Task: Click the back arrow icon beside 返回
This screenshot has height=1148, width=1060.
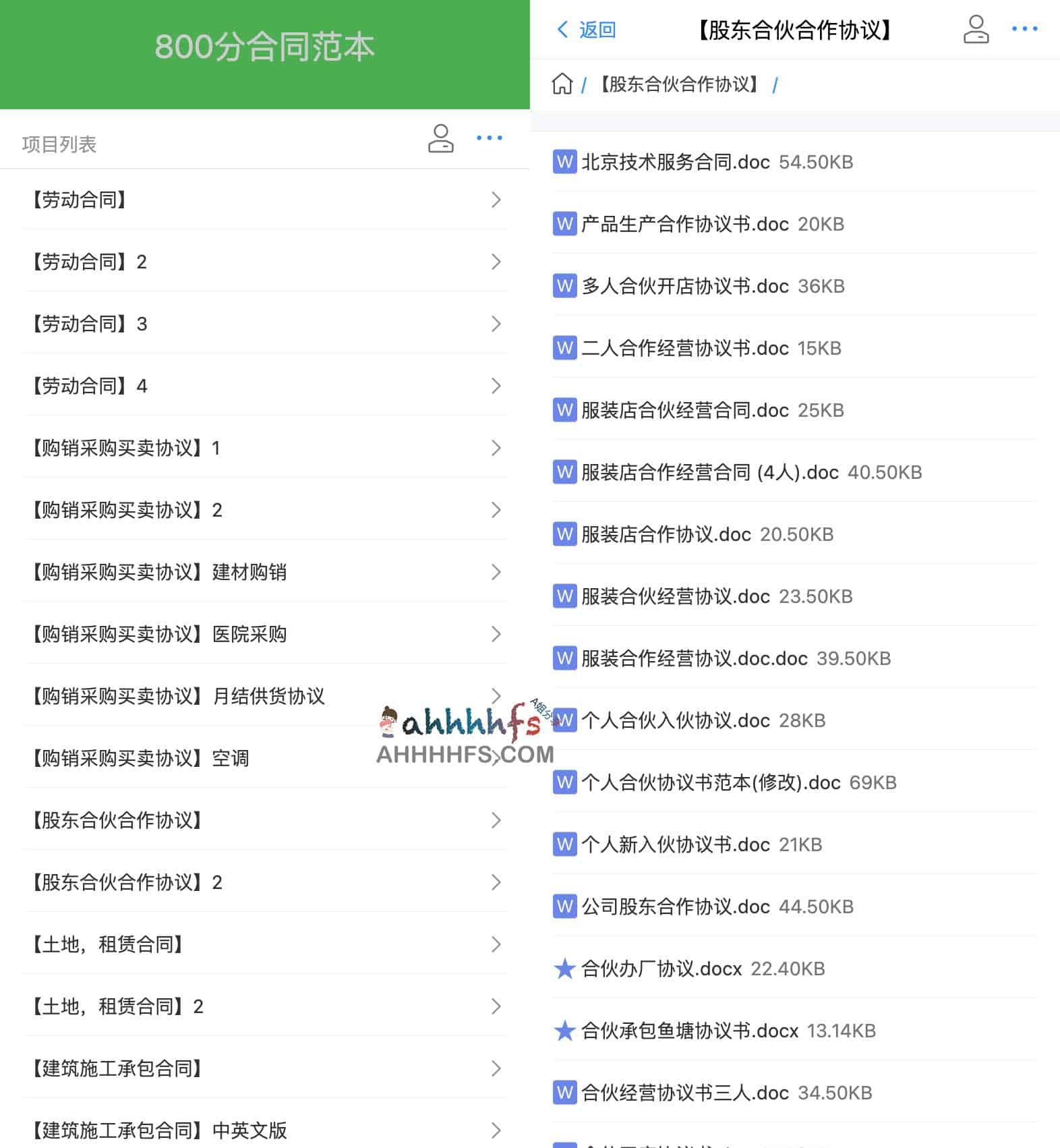Action: pos(562,30)
